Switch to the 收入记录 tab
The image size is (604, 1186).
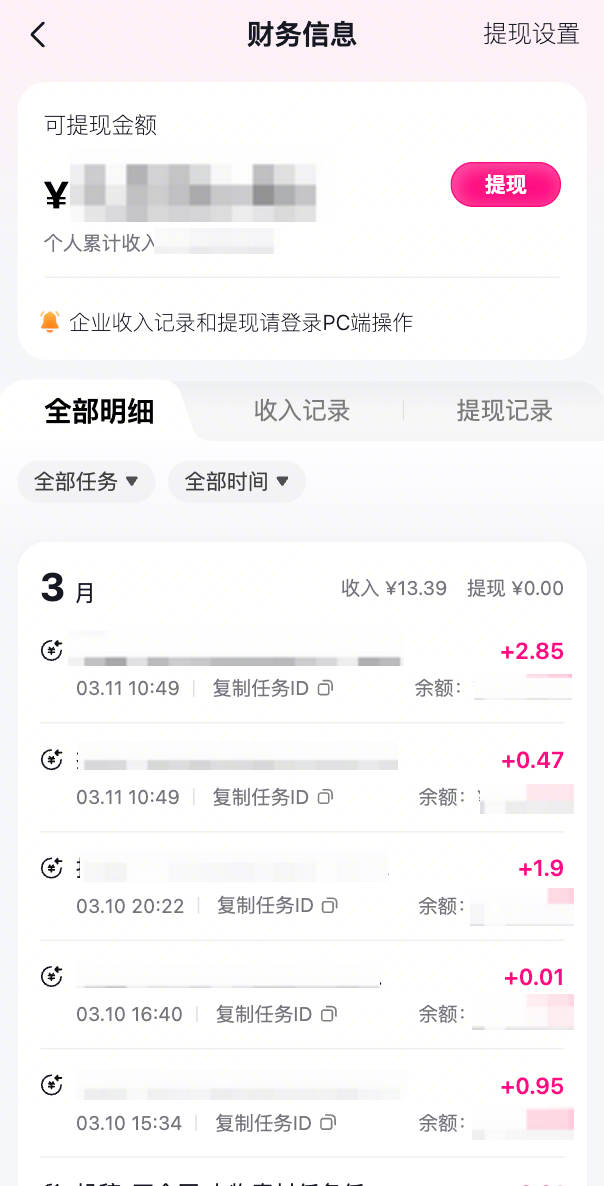coord(302,411)
